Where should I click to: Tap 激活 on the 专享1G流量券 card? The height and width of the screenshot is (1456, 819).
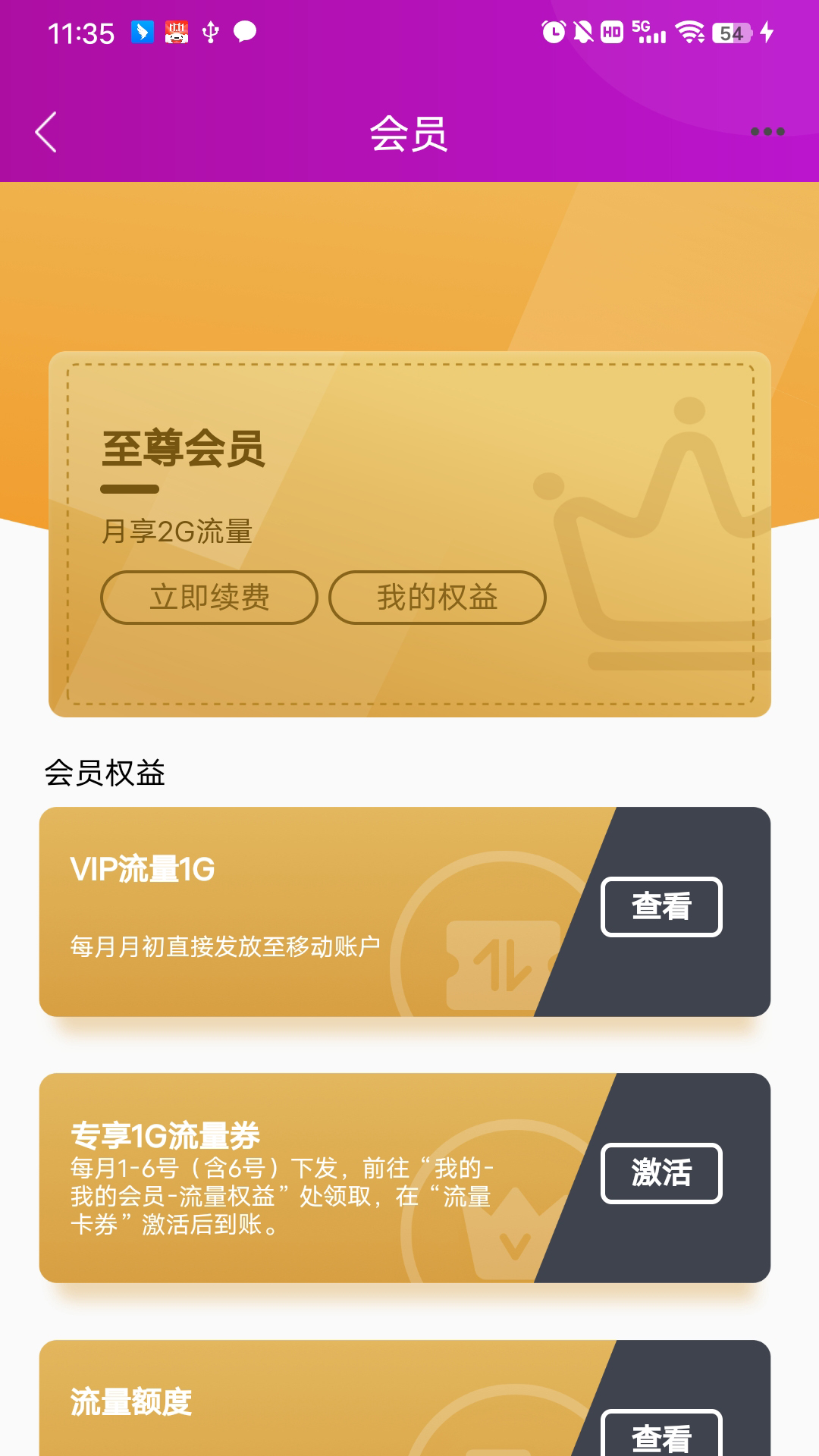pyautogui.click(x=661, y=1173)
